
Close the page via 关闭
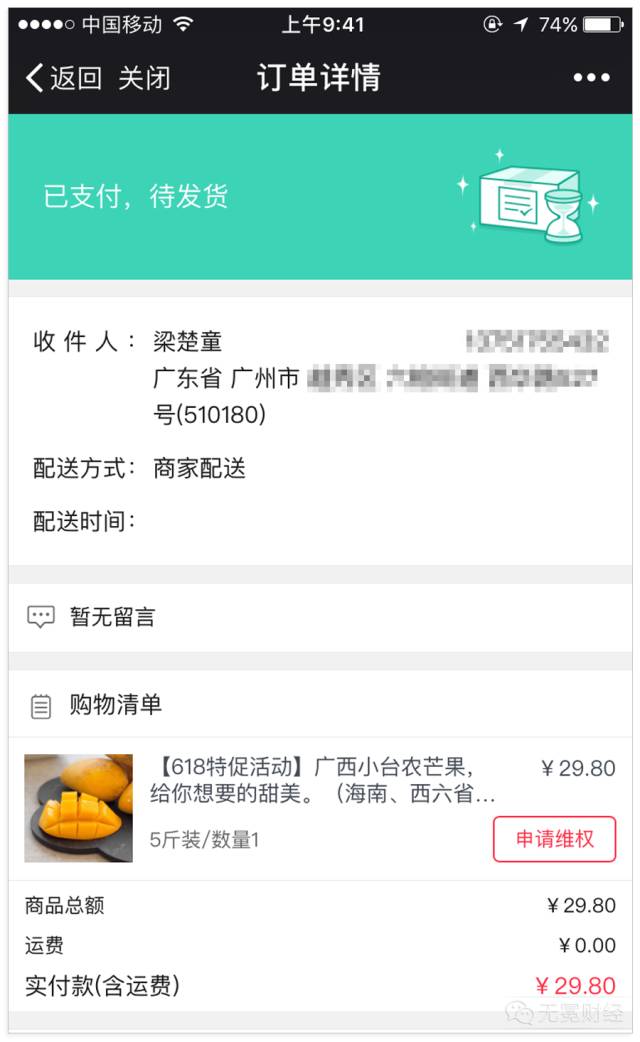144,78
